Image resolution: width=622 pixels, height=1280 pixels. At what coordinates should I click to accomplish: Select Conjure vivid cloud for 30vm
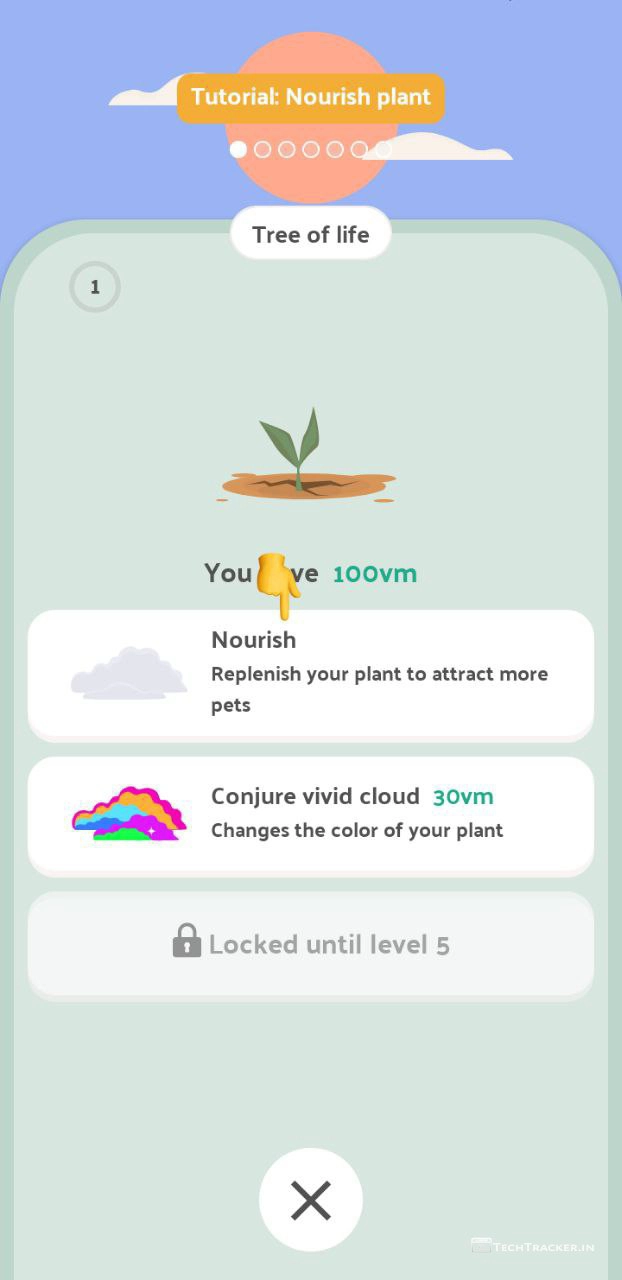coord(310,814)
